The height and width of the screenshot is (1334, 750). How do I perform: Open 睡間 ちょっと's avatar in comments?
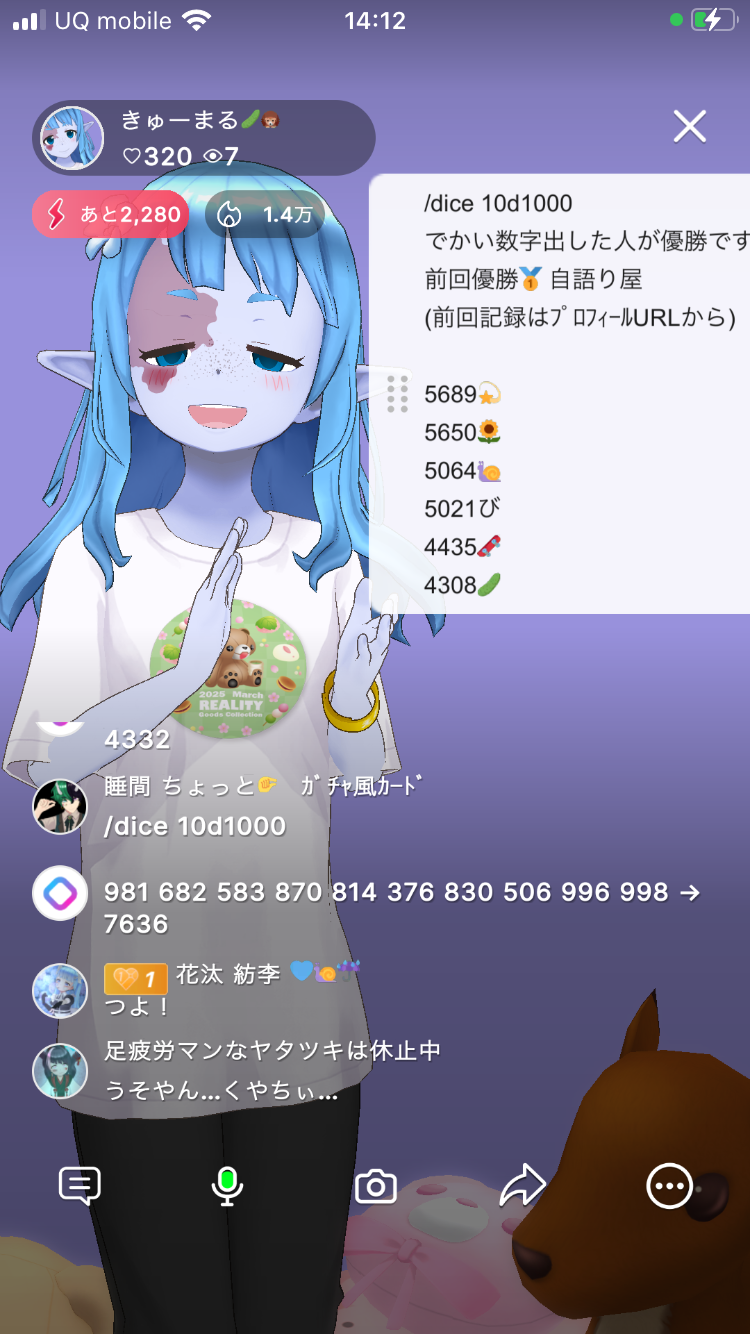click(x=60, y=806)
